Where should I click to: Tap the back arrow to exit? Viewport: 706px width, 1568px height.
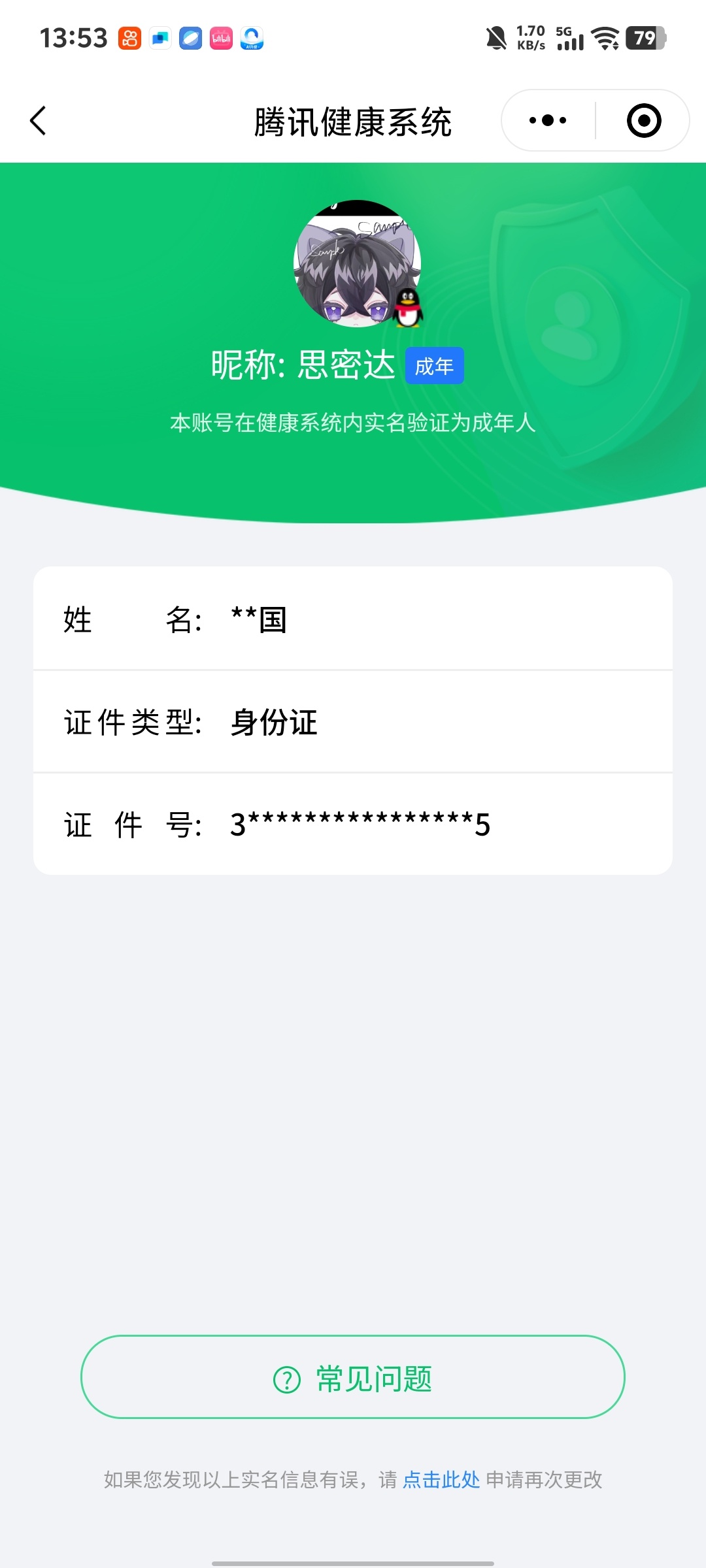point(37,120)
